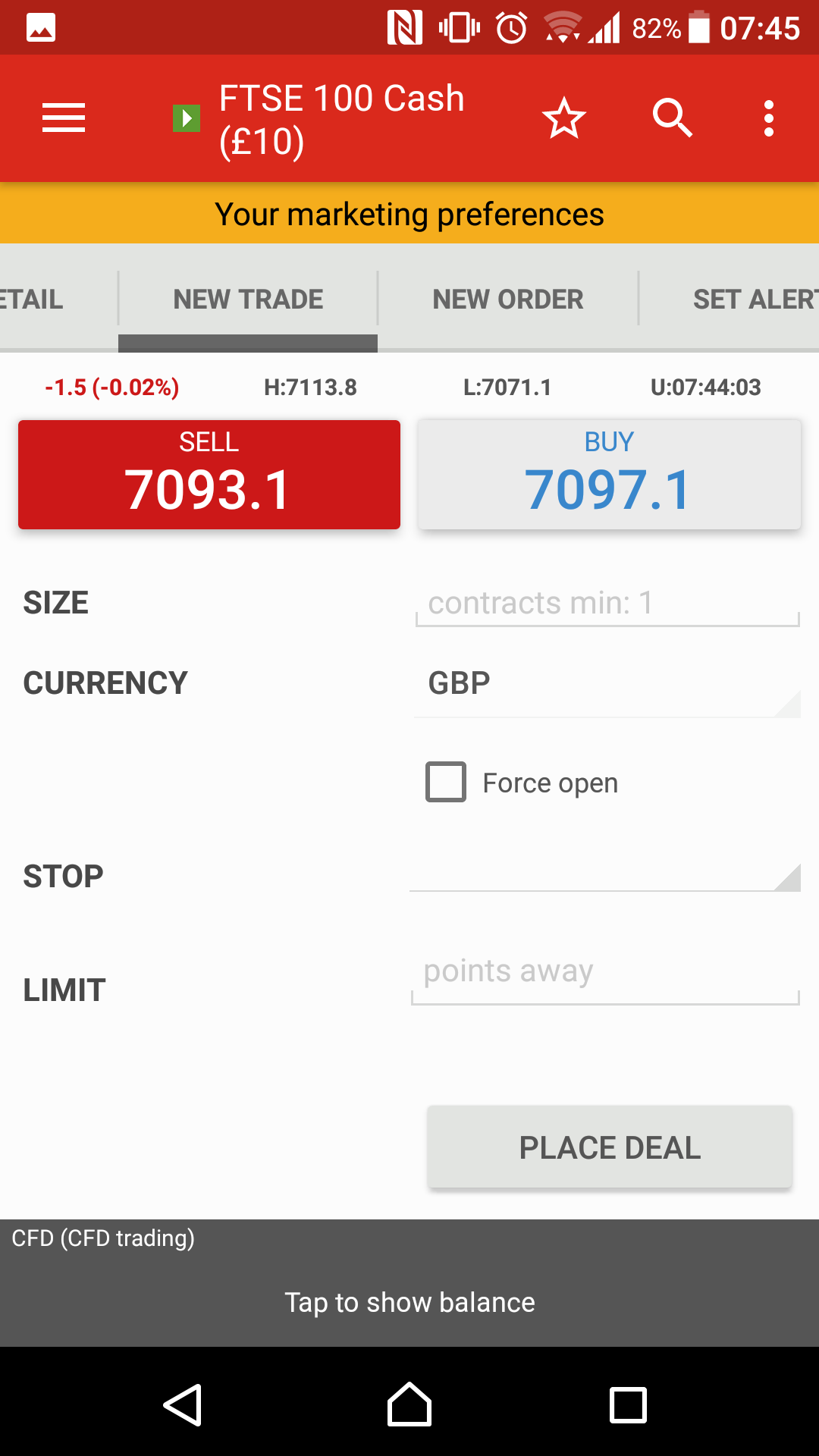Switch to the partially visible Detail tab
Image resolution: width=819 pixels, height=1456 pixels.
tap(32, 300)
